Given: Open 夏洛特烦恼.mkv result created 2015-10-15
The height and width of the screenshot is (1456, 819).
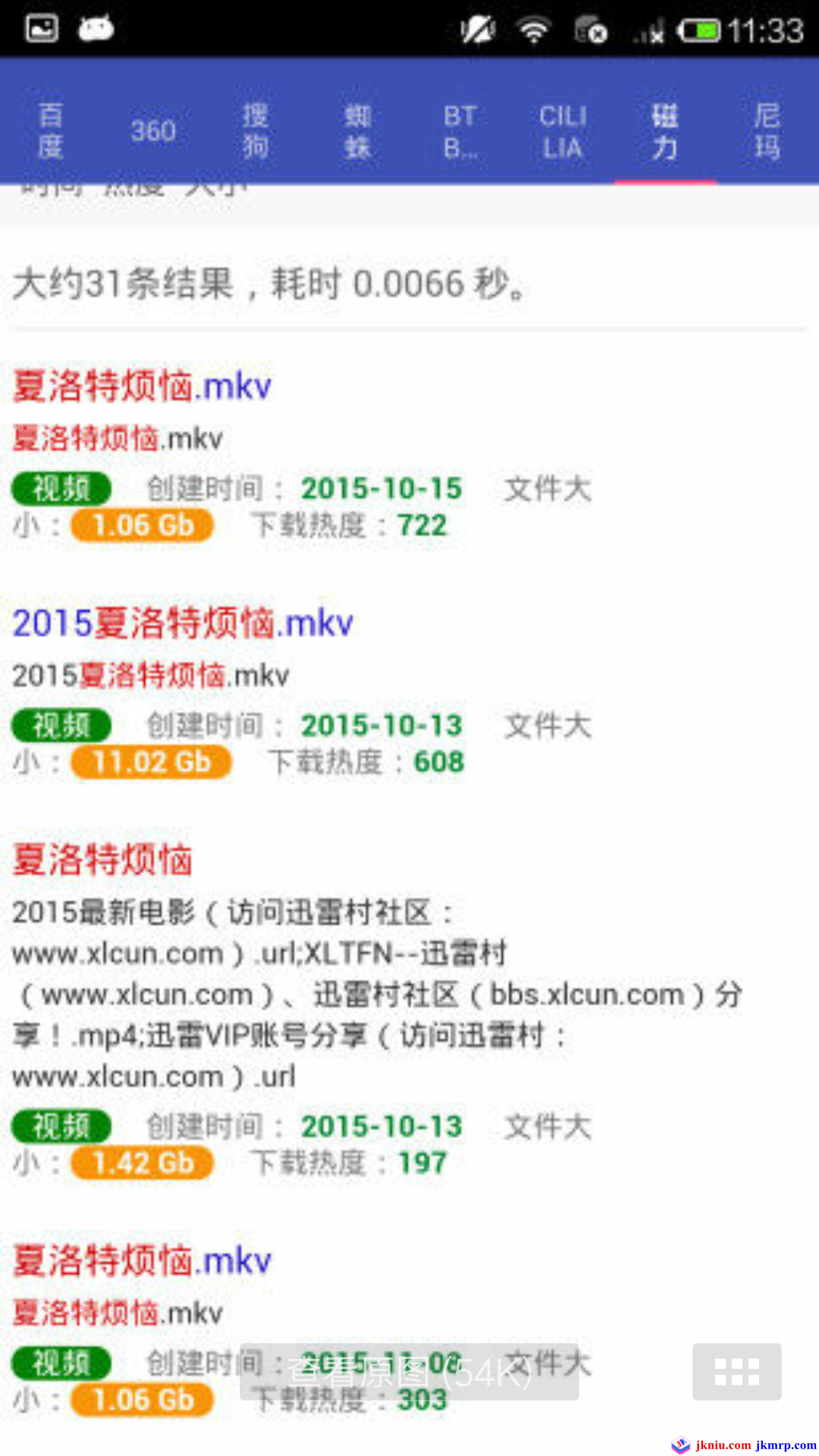Looking at the screenshot, I should [x=143, y=387].
